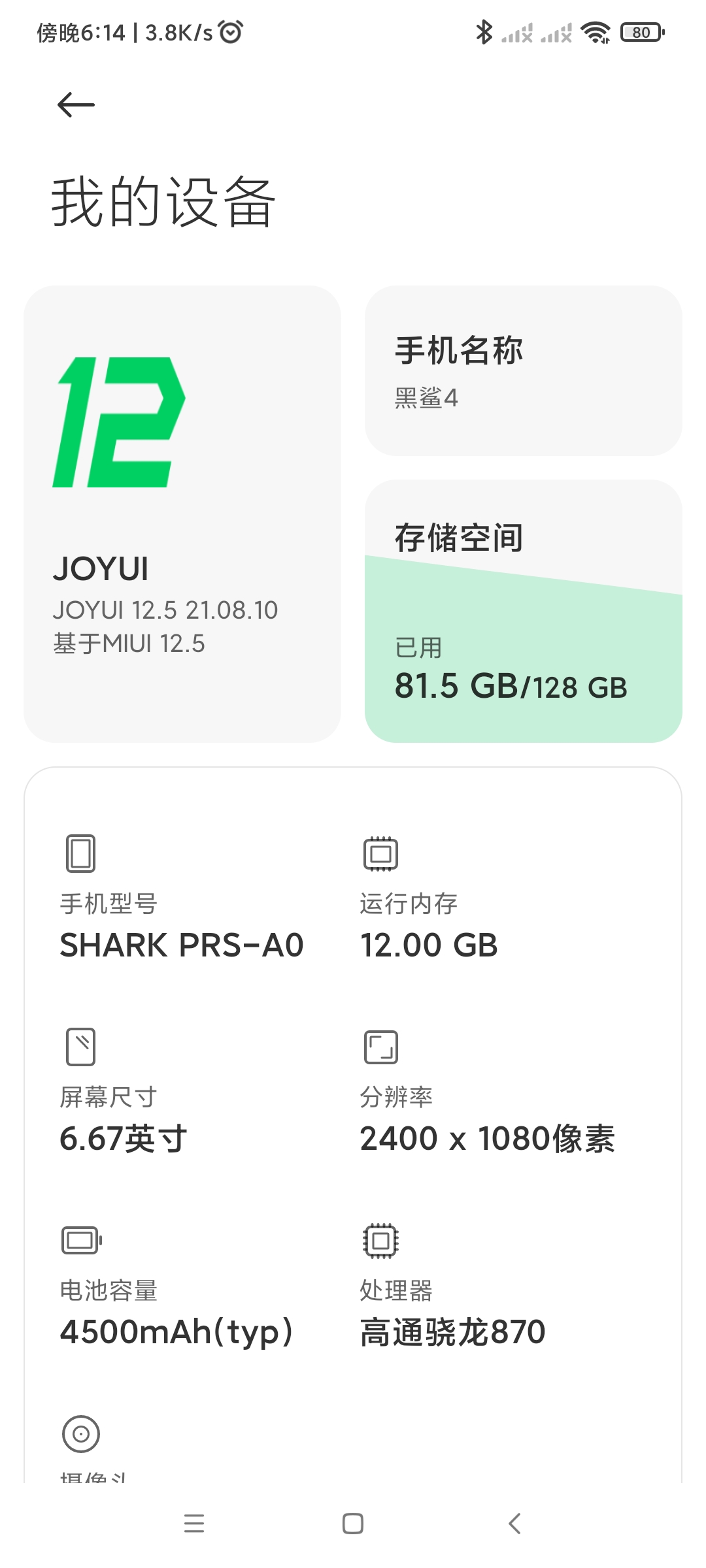Tap the system home button
Image resolution: width=706 pixels, height=1568 pixels.
point(353,1524)
